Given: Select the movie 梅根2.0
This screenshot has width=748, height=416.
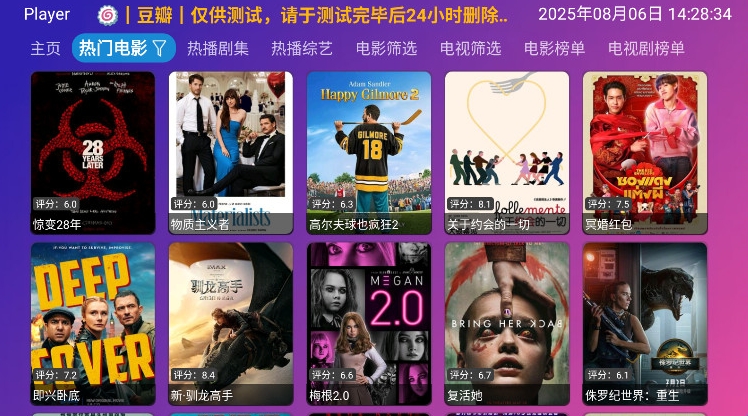Looking at the screenshot, I should [x=369, y=323].
